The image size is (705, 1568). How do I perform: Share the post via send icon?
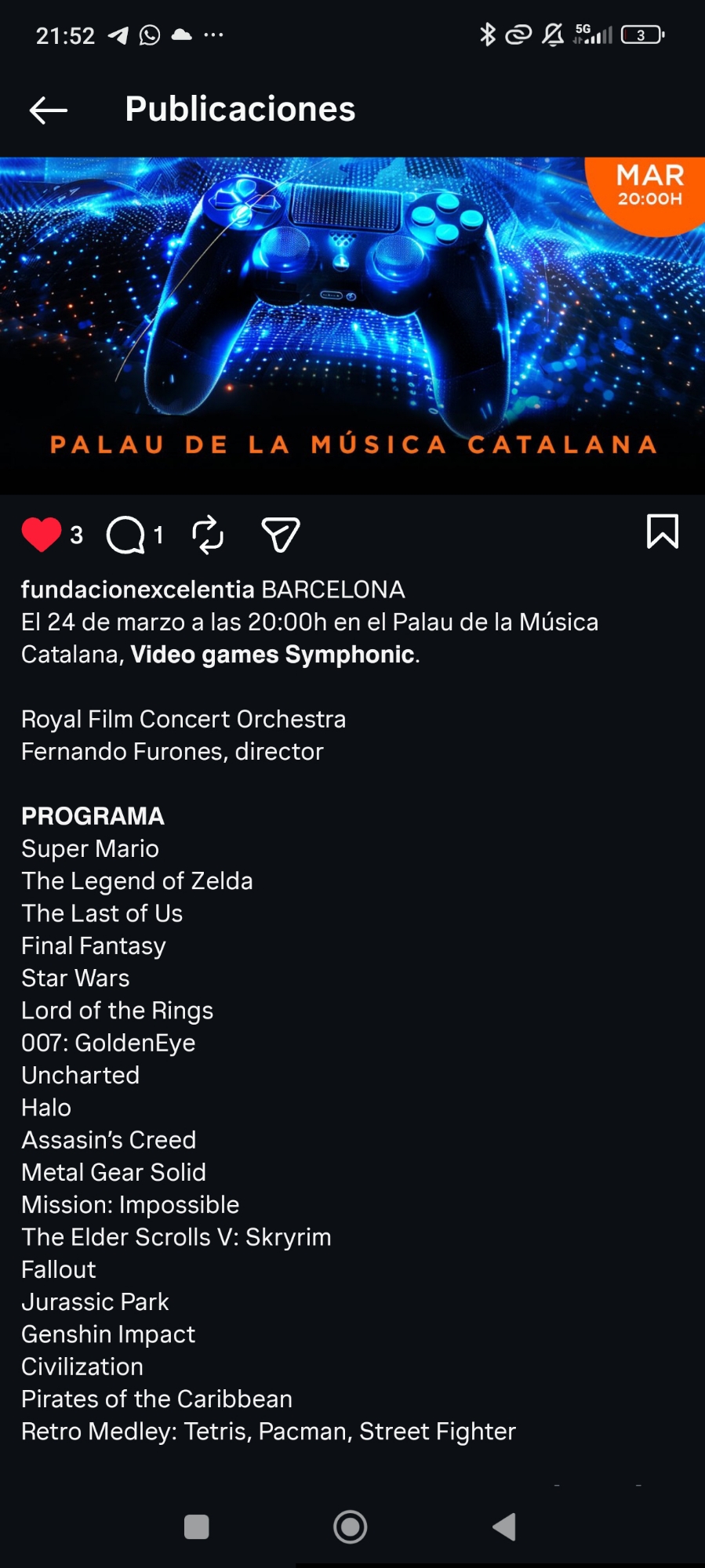point(280,535)
